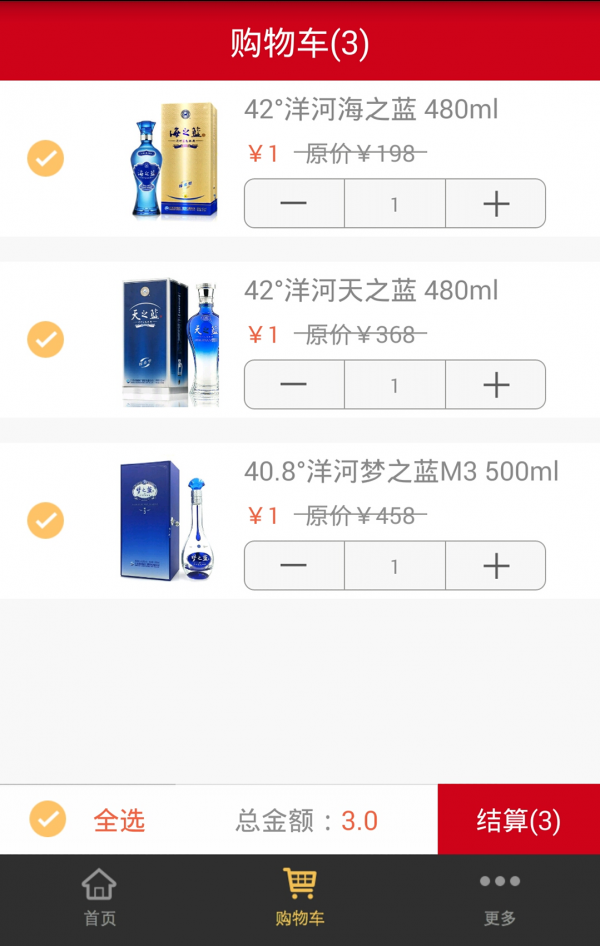Image resolution: width=600 pixels, height=946 pixels.
Task: Increase quantity of 洋河梦之蓝M3 500ml
Action: point(496,566)
